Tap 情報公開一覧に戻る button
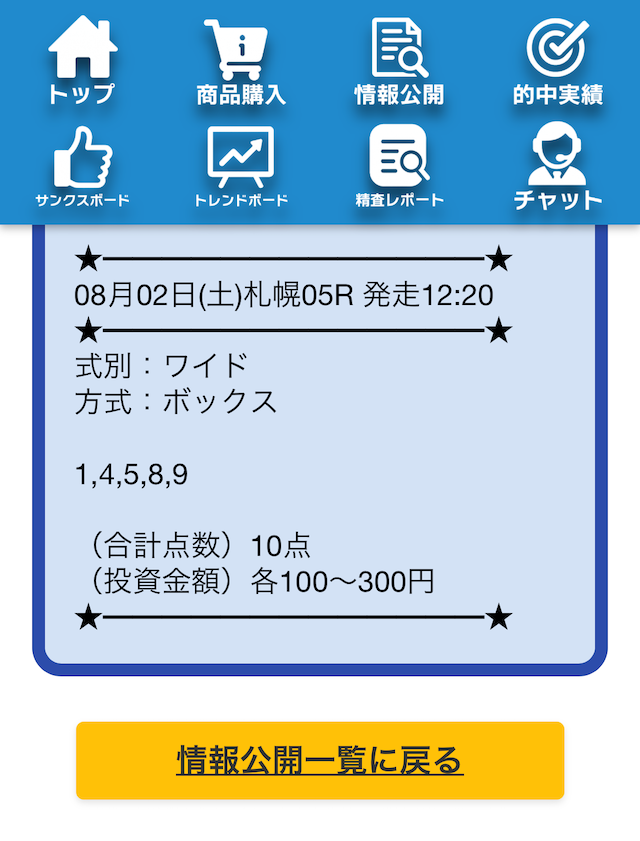Screen dimensions: 640x841 320,761
